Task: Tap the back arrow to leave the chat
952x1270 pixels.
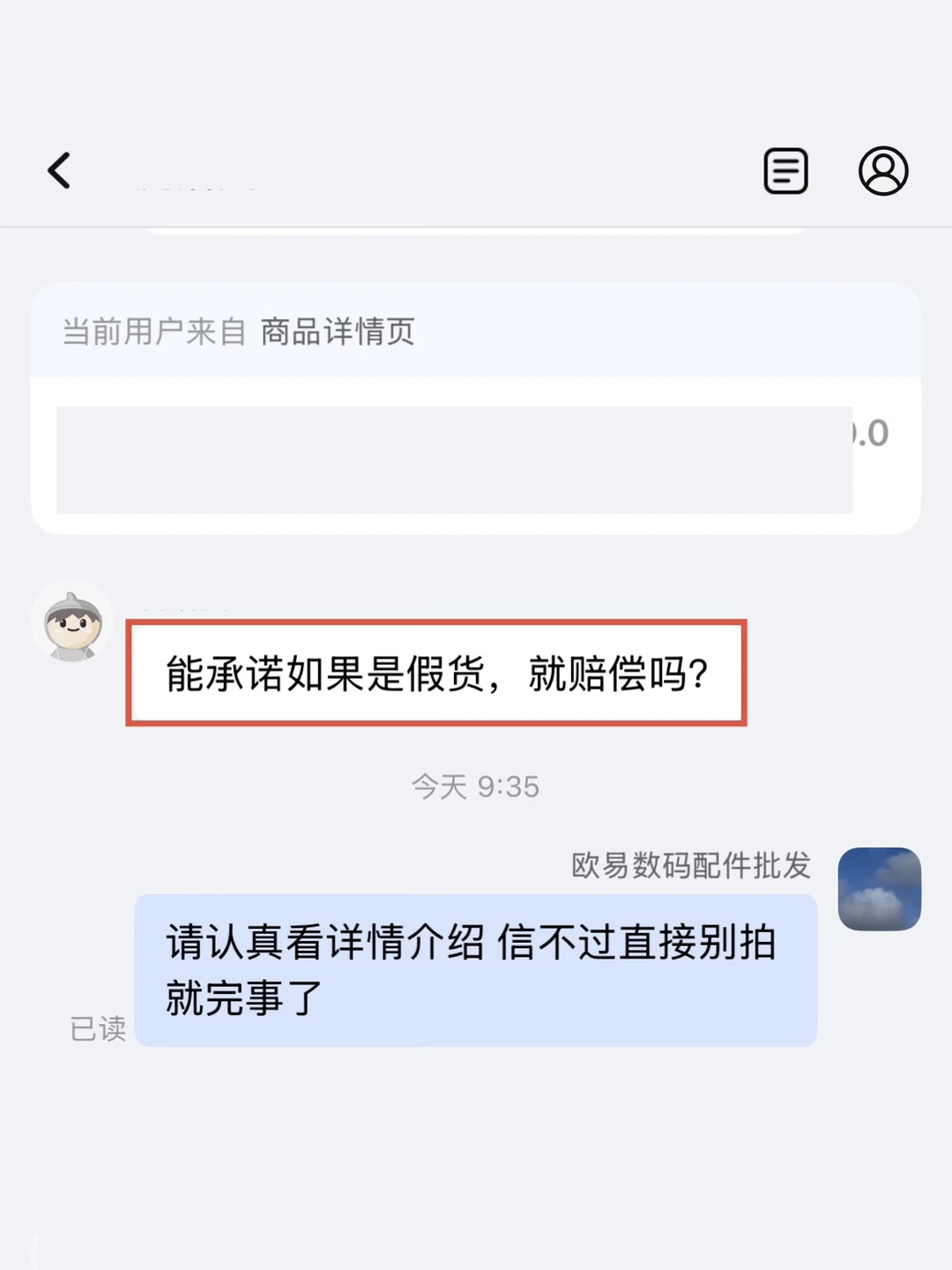Action: pyautogui.click(x=59, y=171)
